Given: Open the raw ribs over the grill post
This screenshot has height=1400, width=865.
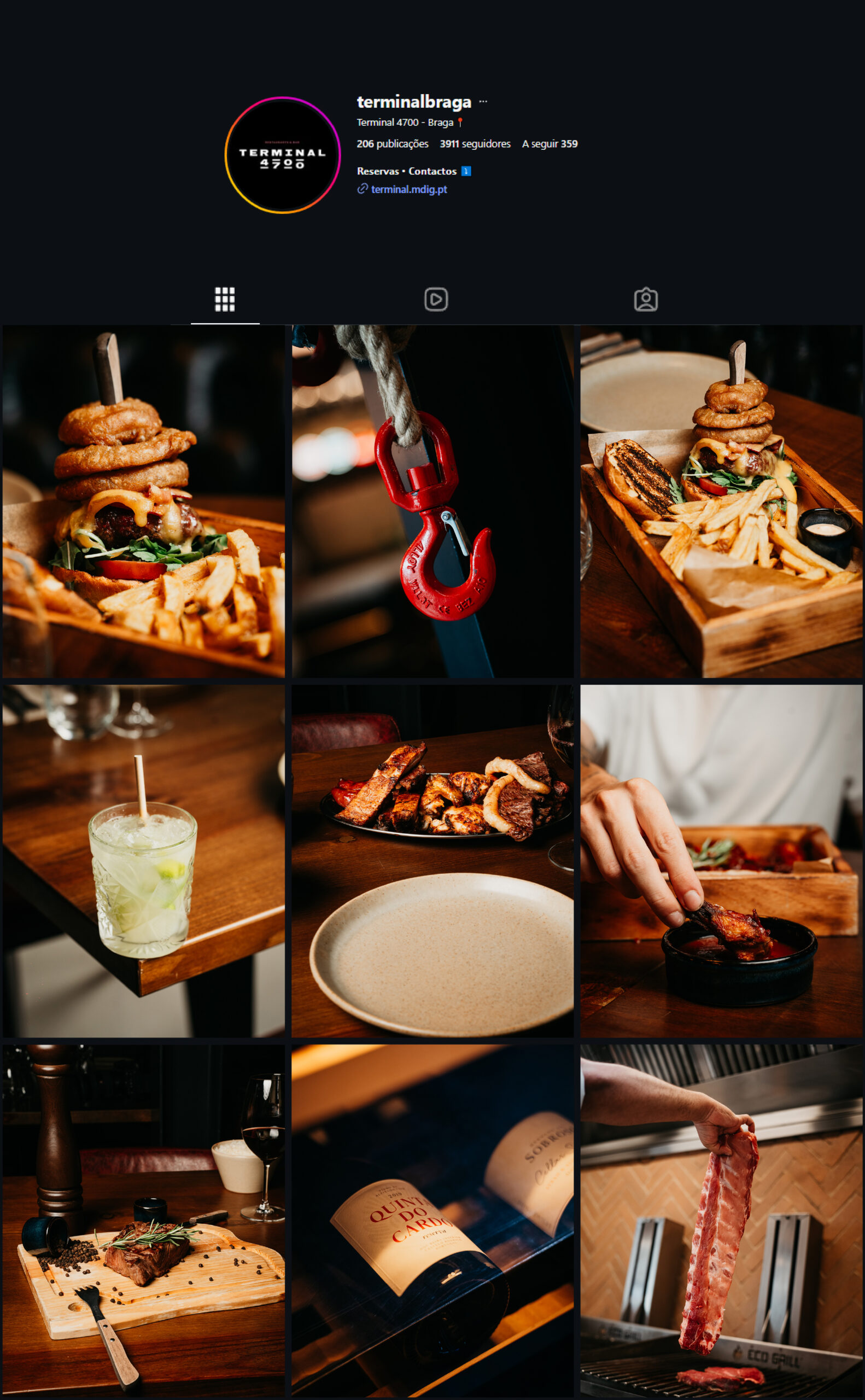Looking at the screenshot, I should pos(721,1220).
